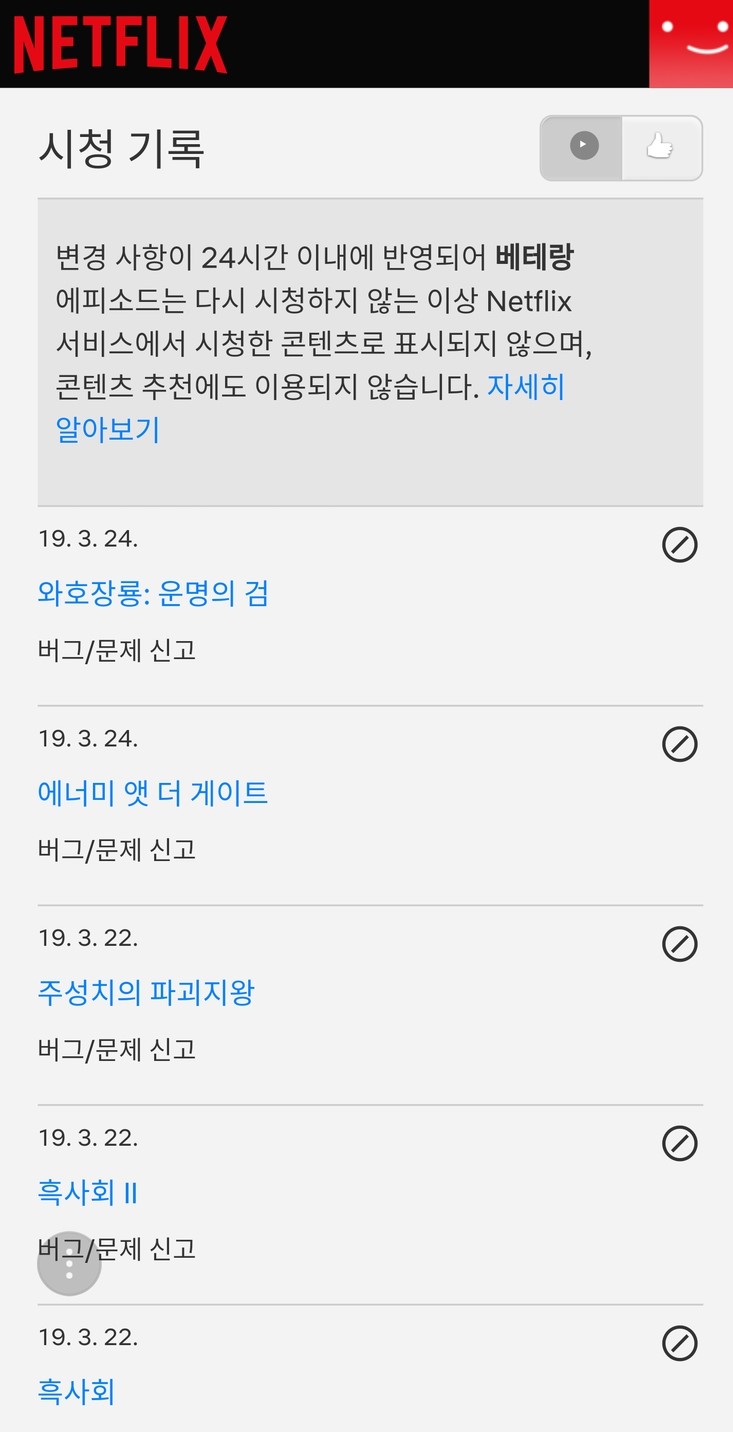The image size is (733, 1432).
Task: Report a problem for 흑사회 II
Action: [117, 1249]
